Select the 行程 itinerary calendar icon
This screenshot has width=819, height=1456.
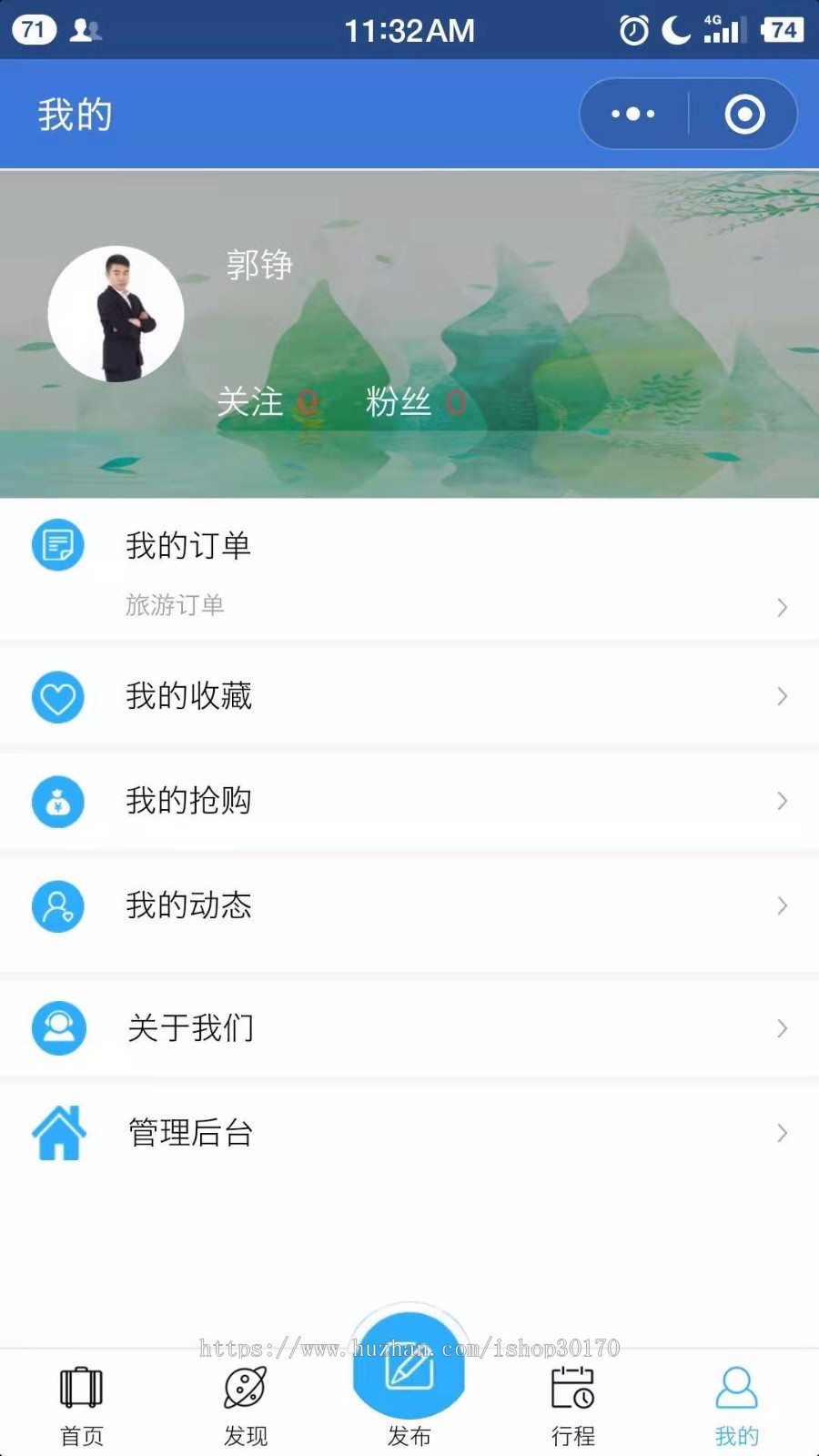pos(572,1390)
